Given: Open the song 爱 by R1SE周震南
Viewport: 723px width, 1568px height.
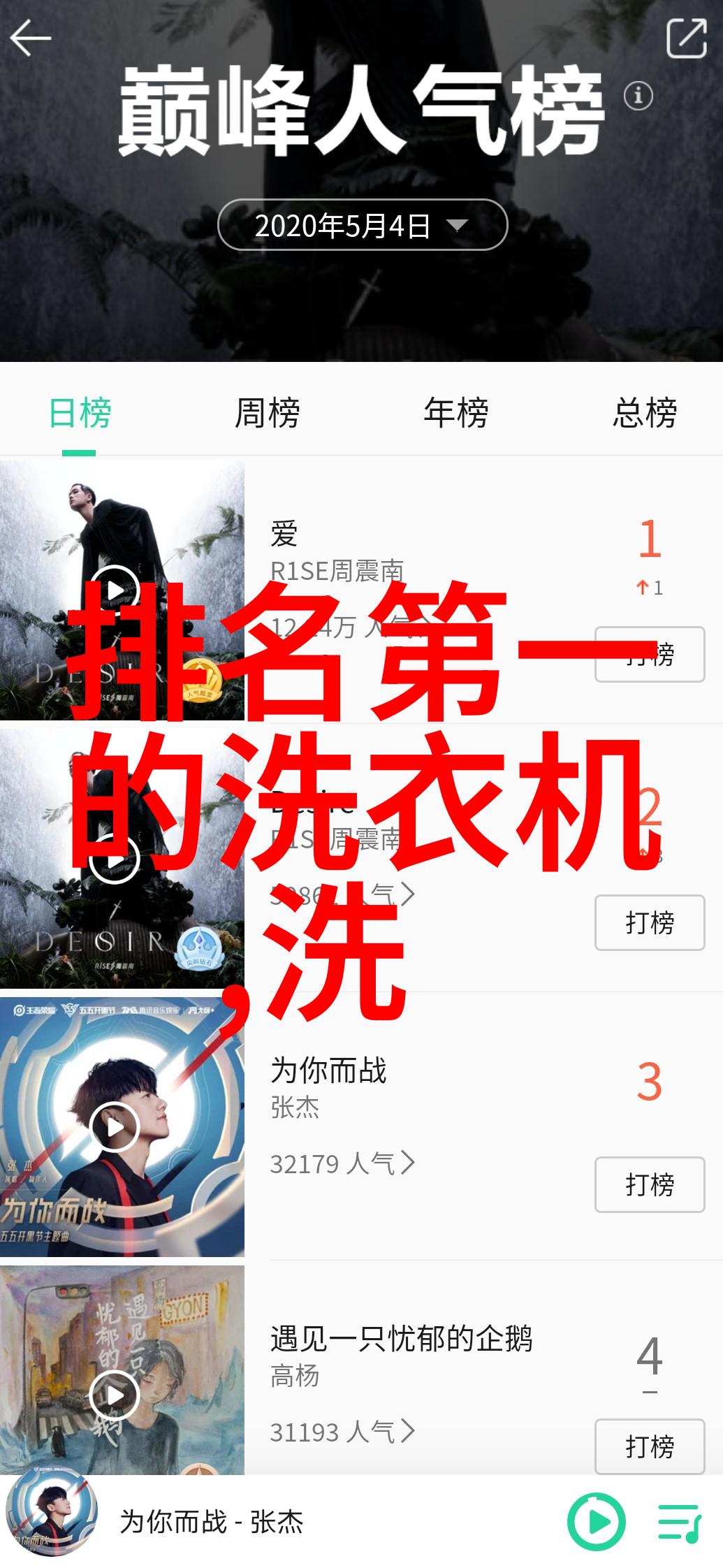Looking at the screenshot, I should click(x=284, y=535).
